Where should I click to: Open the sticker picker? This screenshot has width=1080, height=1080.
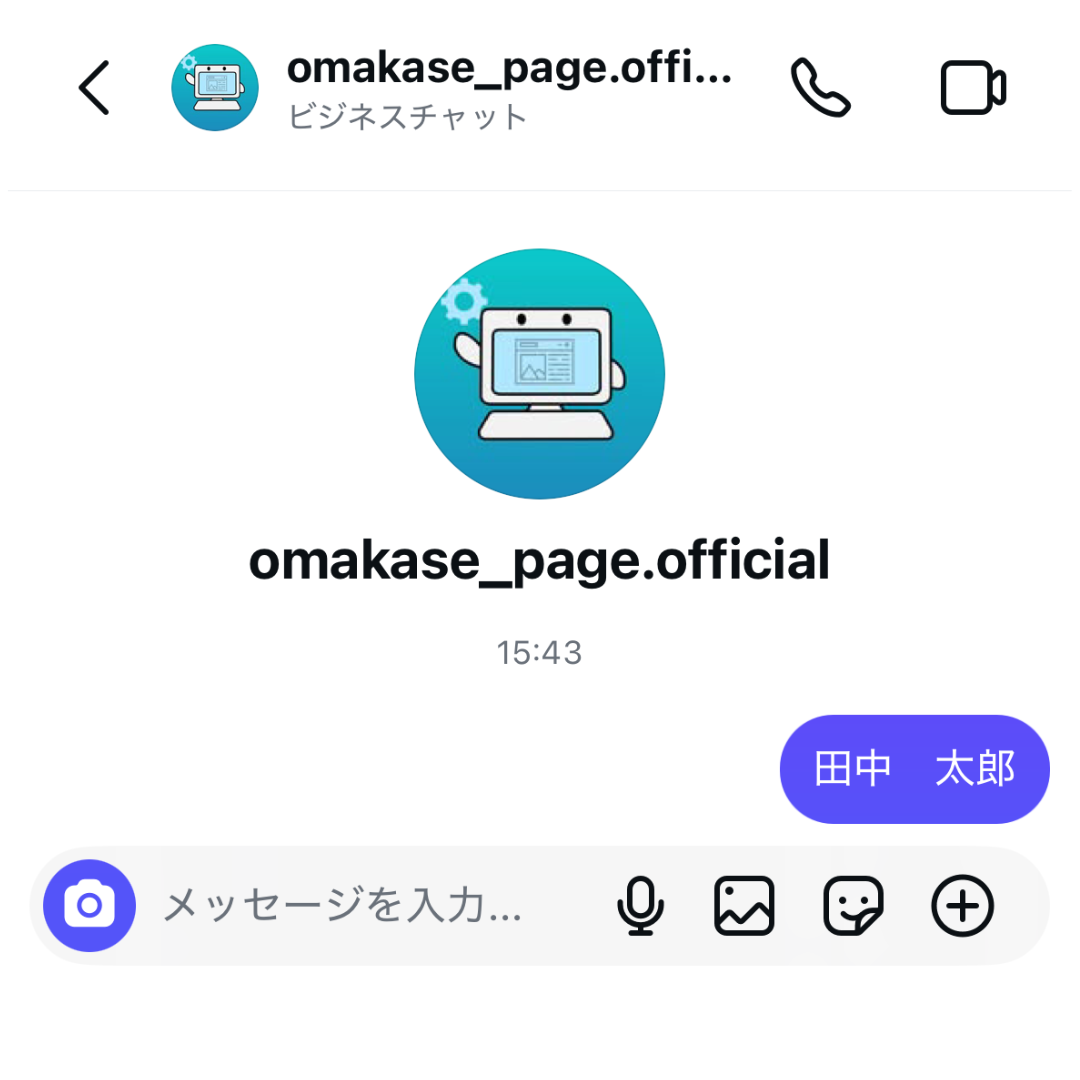pyautogui.click(x=853, y=906)
